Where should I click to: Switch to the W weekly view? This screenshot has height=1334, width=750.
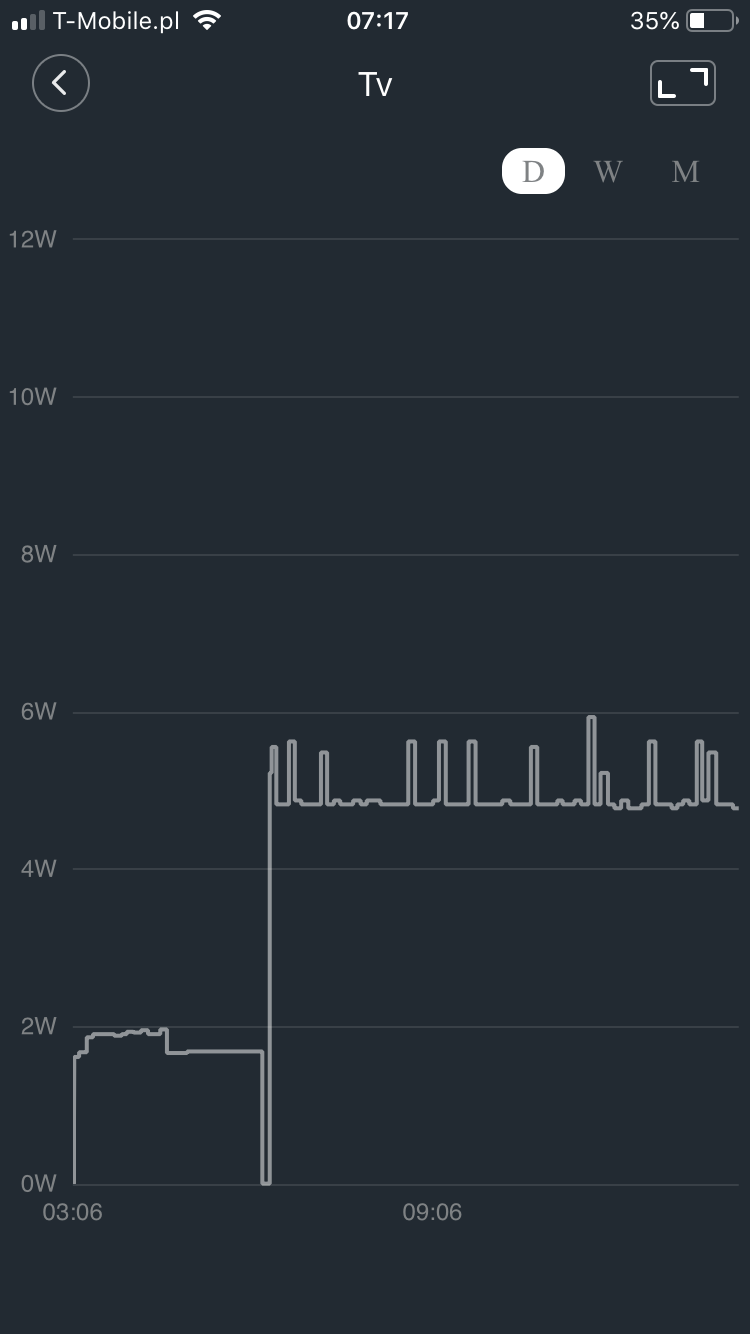(x=608, y=172)
